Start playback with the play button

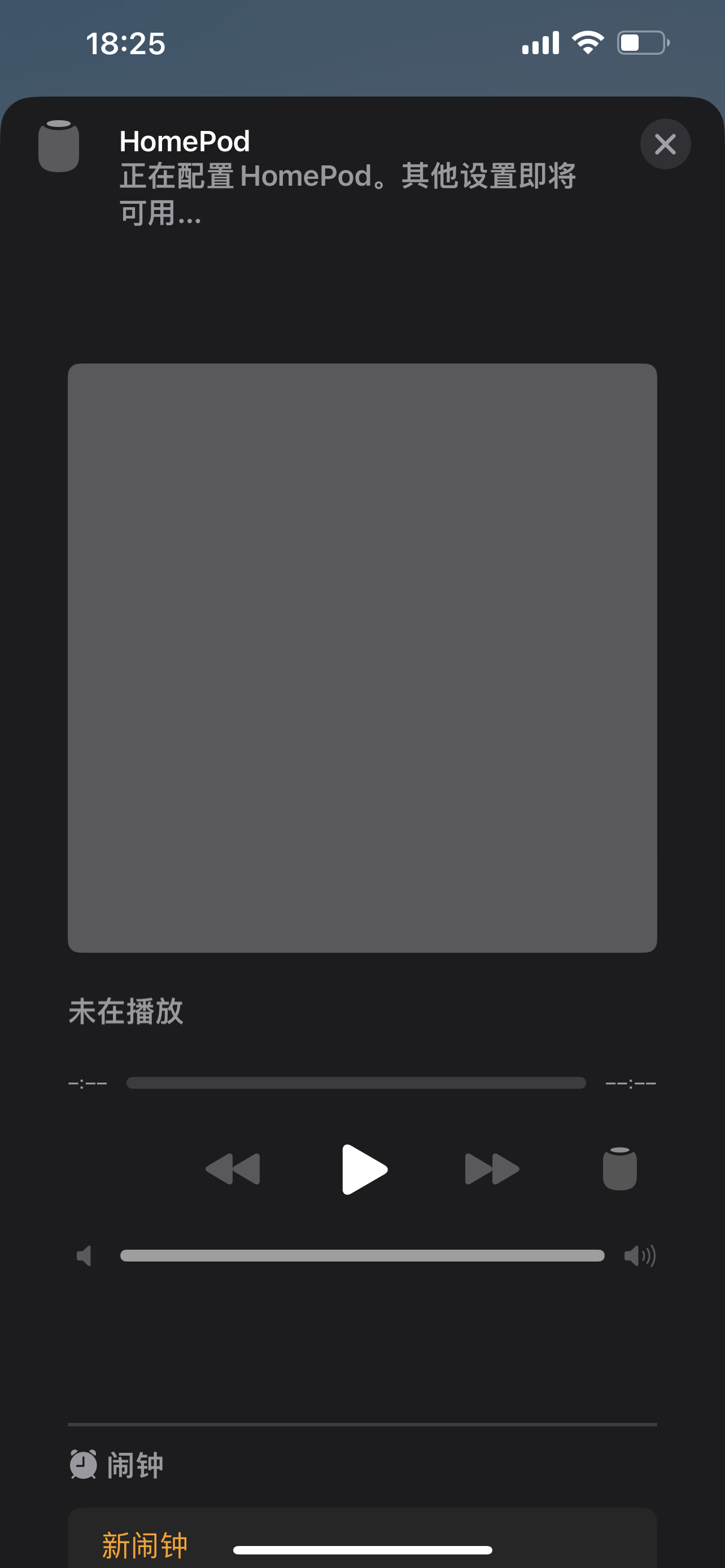tap(364, 1170)
